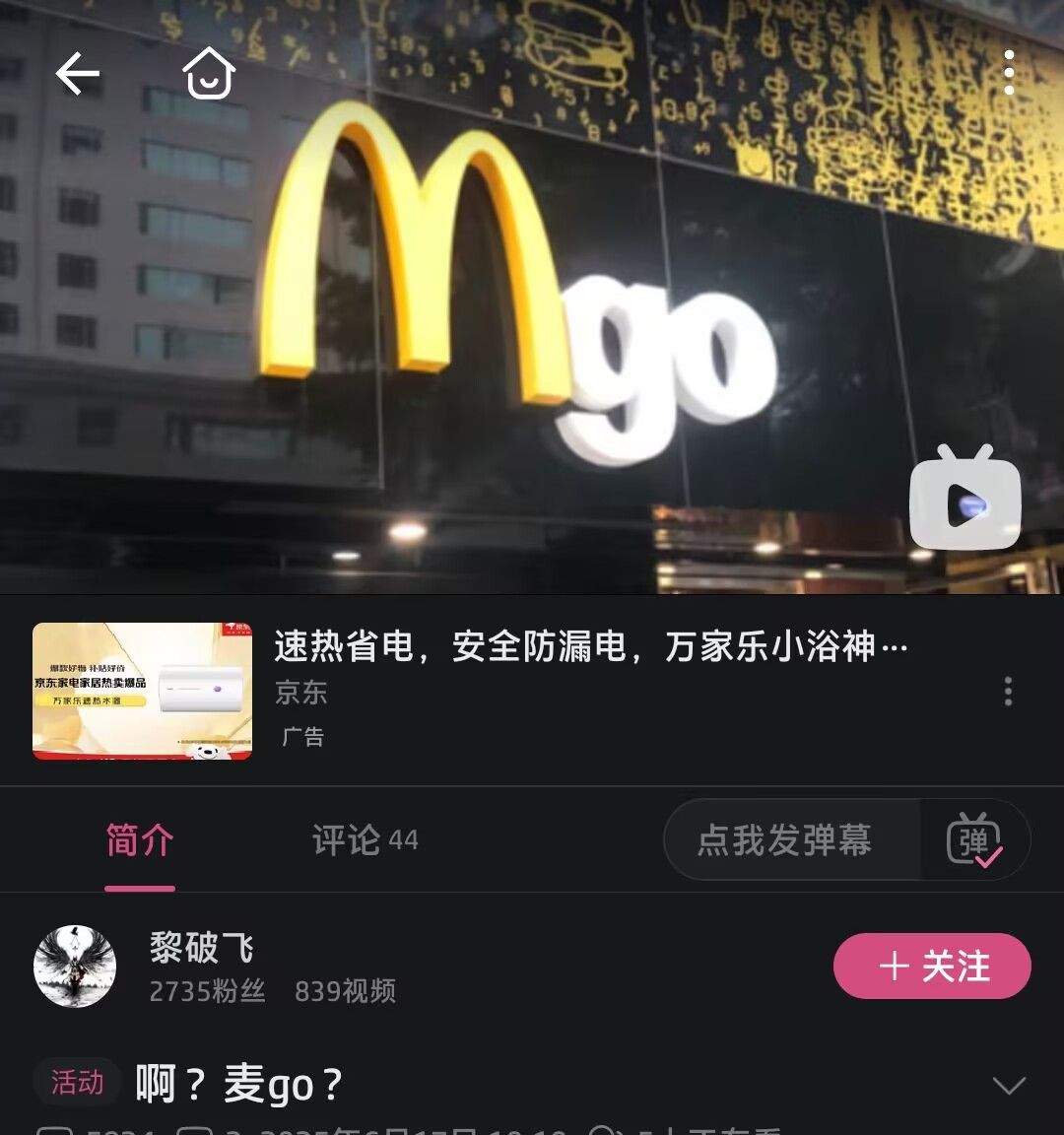Toggle the danmaku display switch
The width and height of the screenshot is (1064, 1135).
[974, 840]
